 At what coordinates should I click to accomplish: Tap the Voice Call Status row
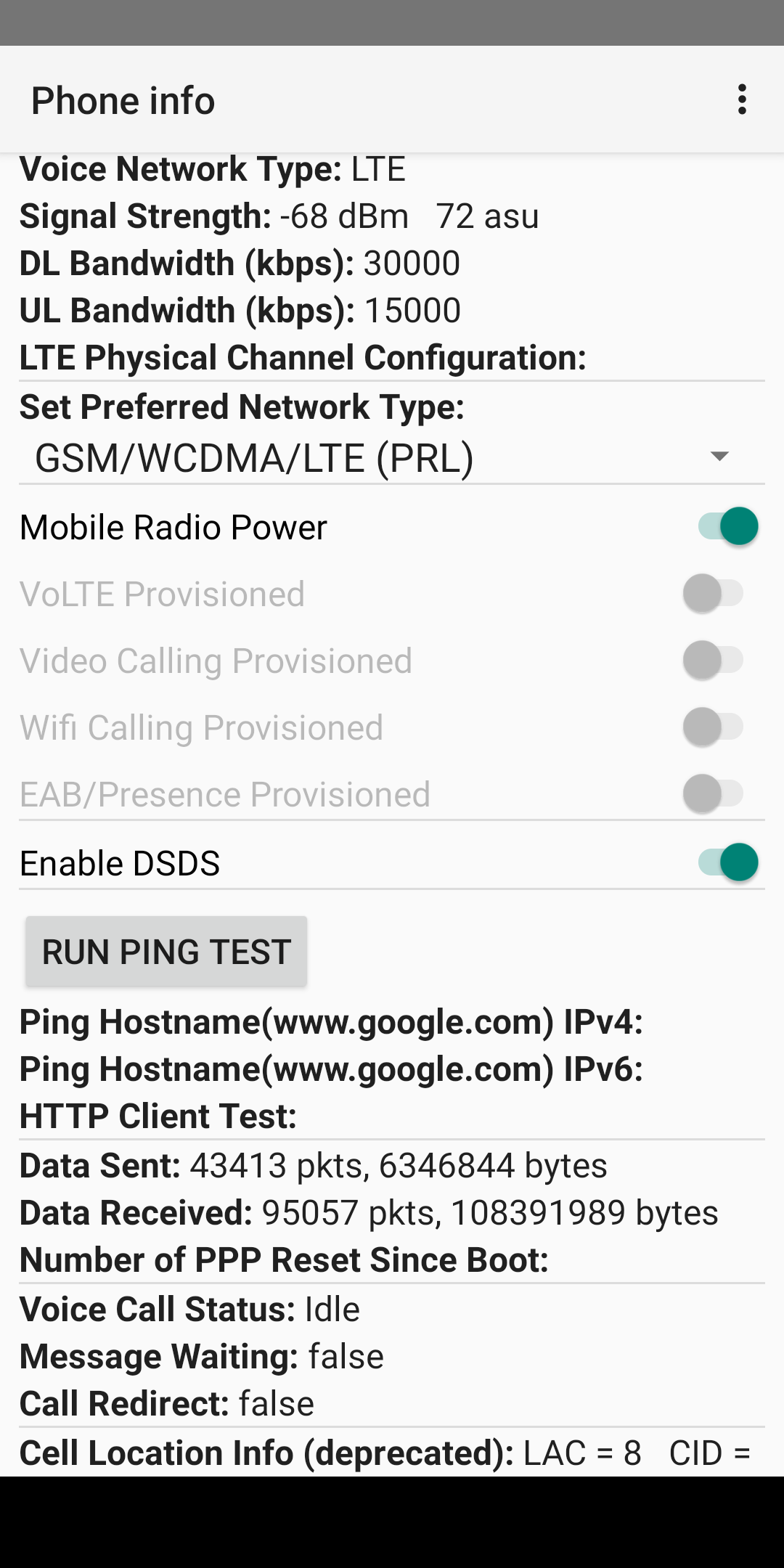point(189,1308)
